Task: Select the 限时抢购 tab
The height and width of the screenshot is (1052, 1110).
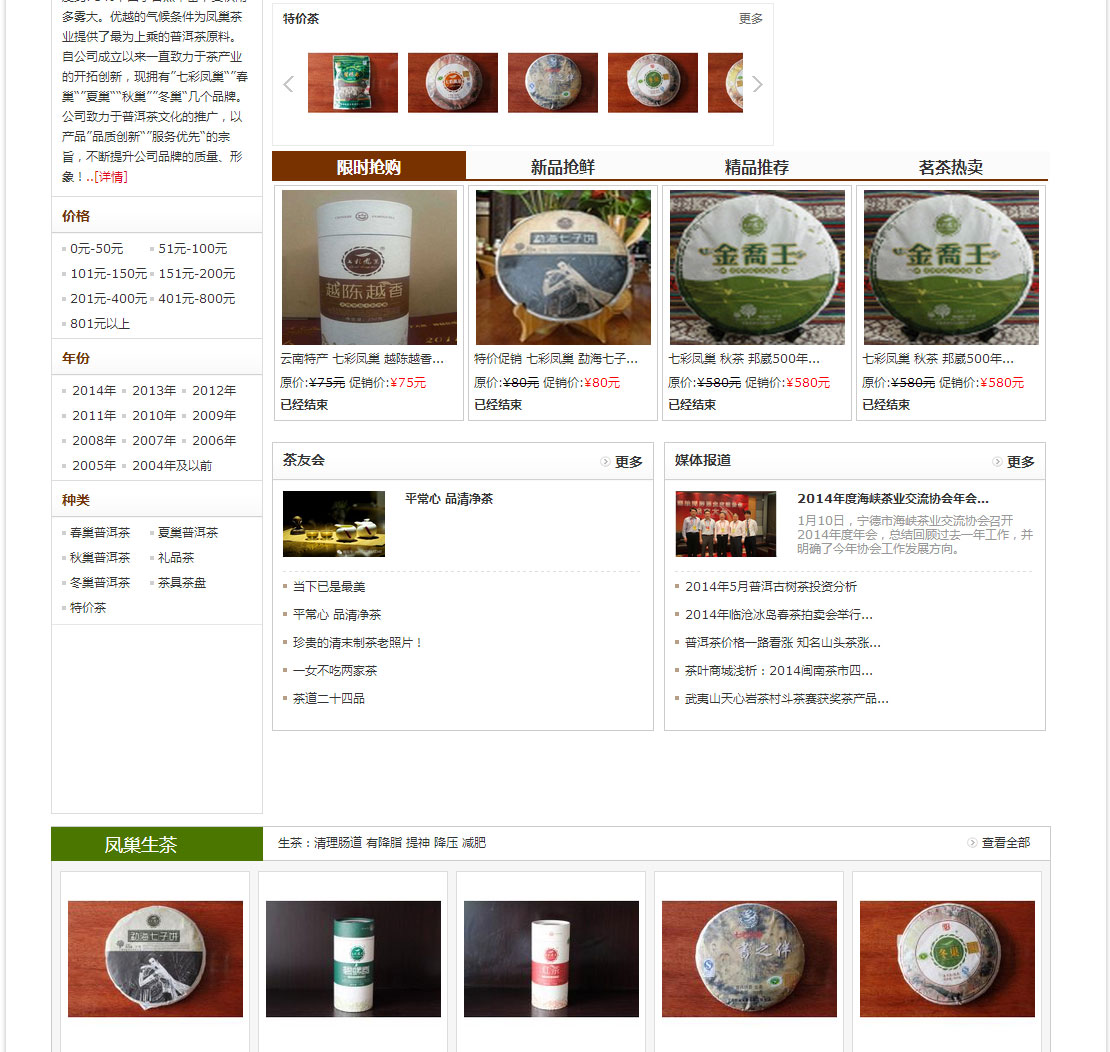Action: [368, 167]
